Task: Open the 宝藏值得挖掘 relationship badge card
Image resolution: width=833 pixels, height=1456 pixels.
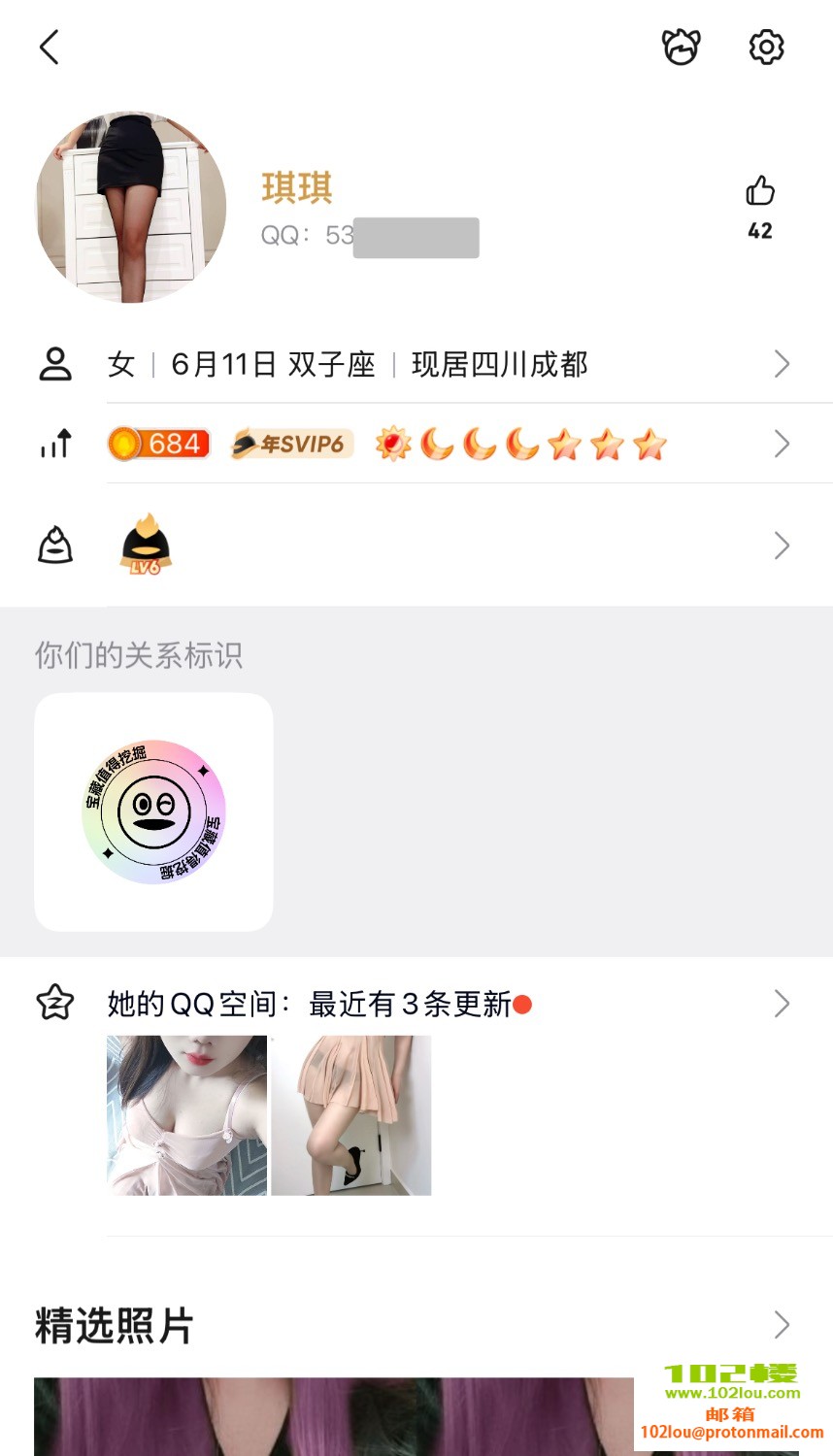Action: click(153, 811)
